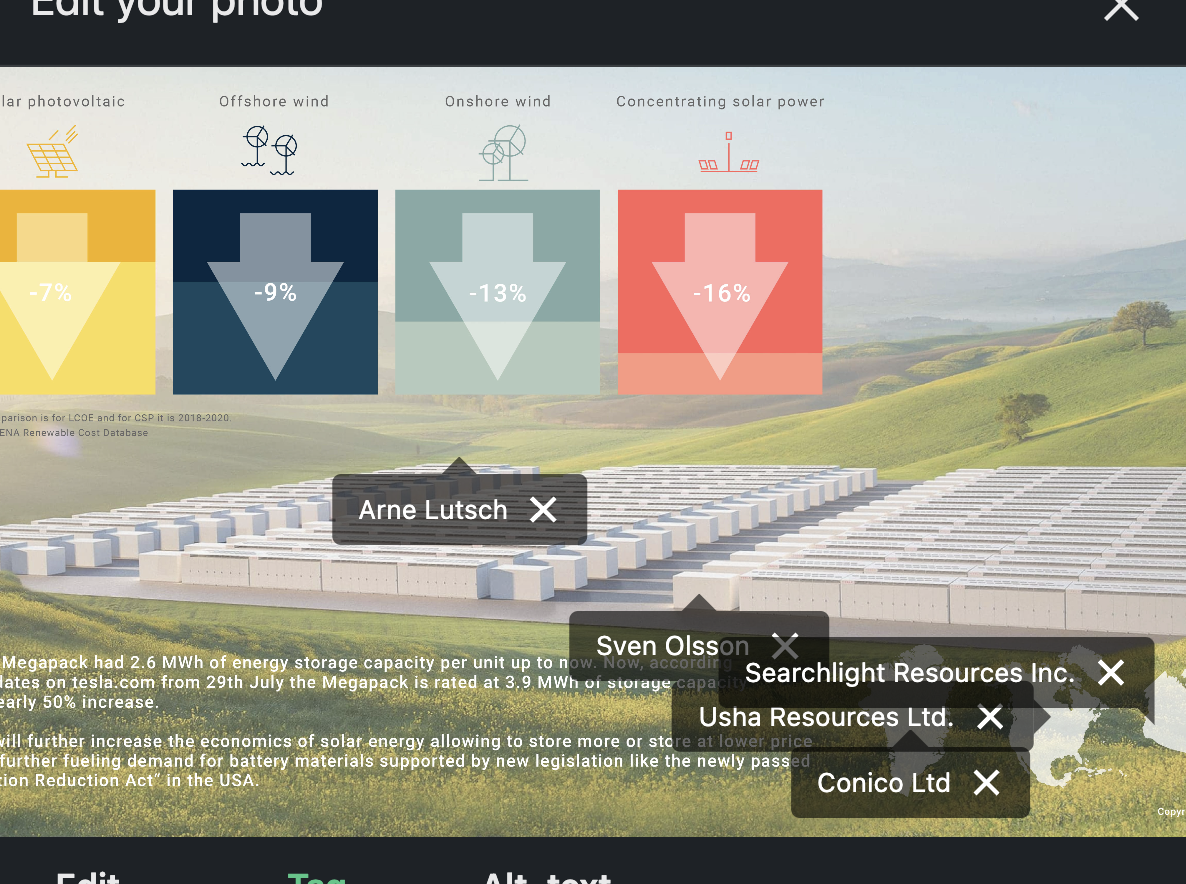Remove Searchlight Resources Inc. tag

[x=1111, y=673]
